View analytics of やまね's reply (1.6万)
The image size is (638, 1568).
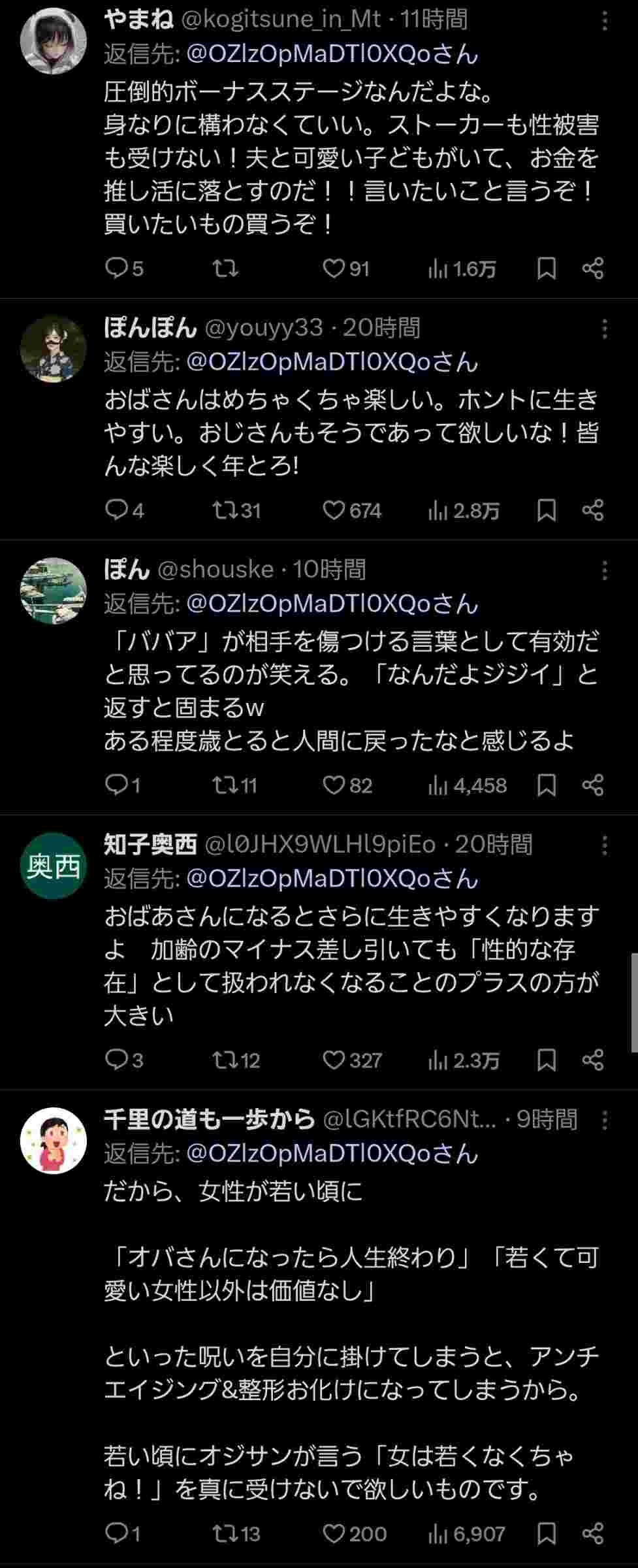pos(438,269)
